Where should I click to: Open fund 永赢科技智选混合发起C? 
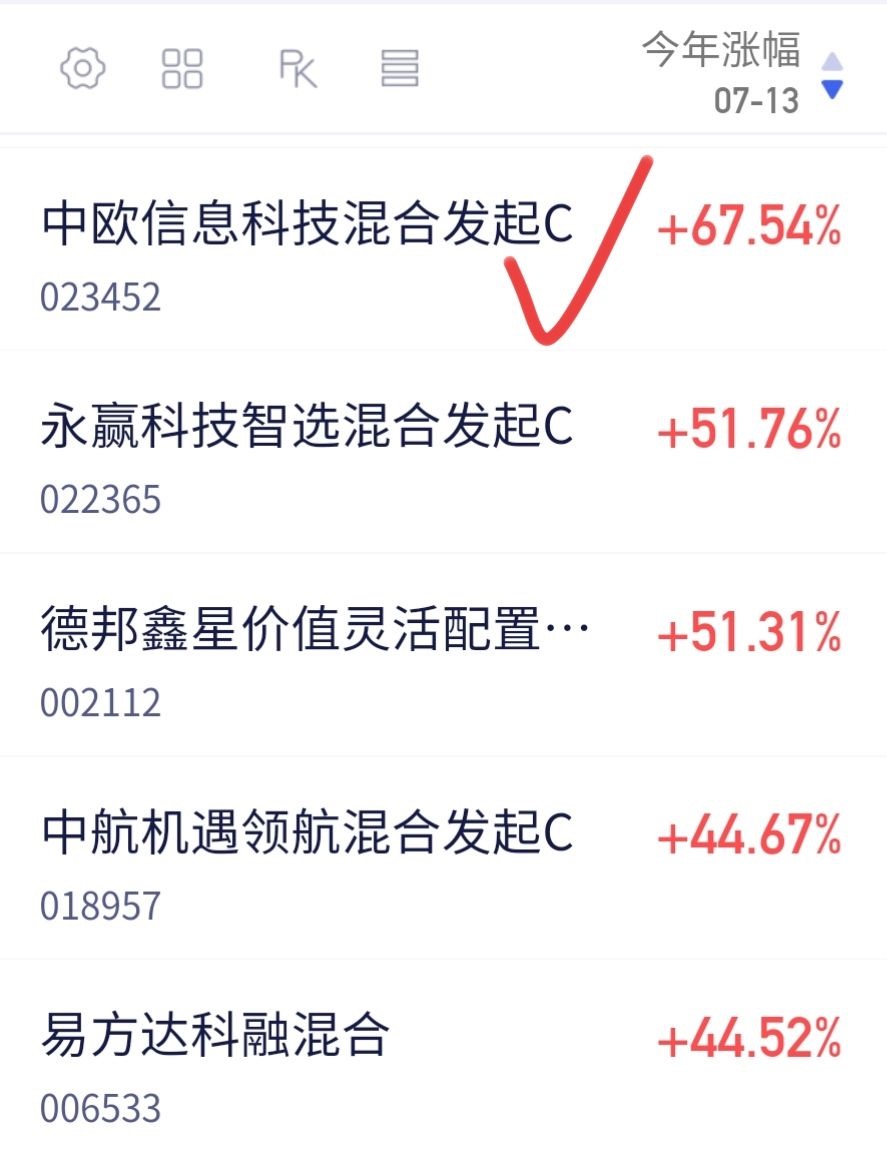point(443,452)
